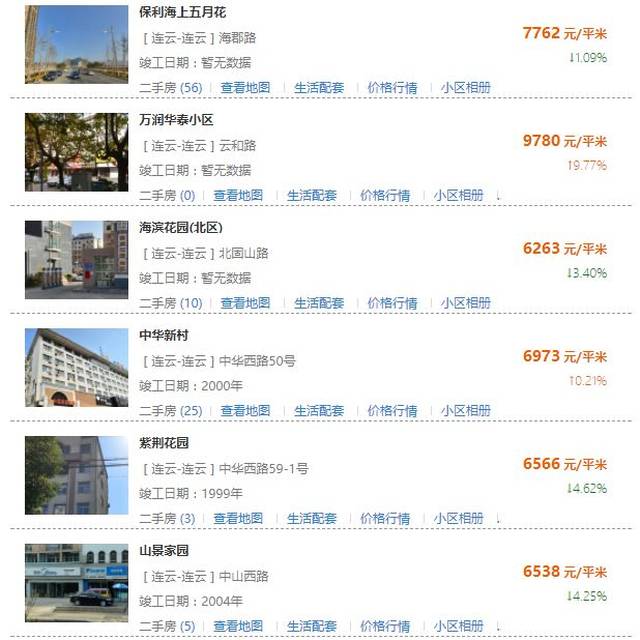
Task: Open 查看地图 for 保利海上五月花
Action: point(245,88)
